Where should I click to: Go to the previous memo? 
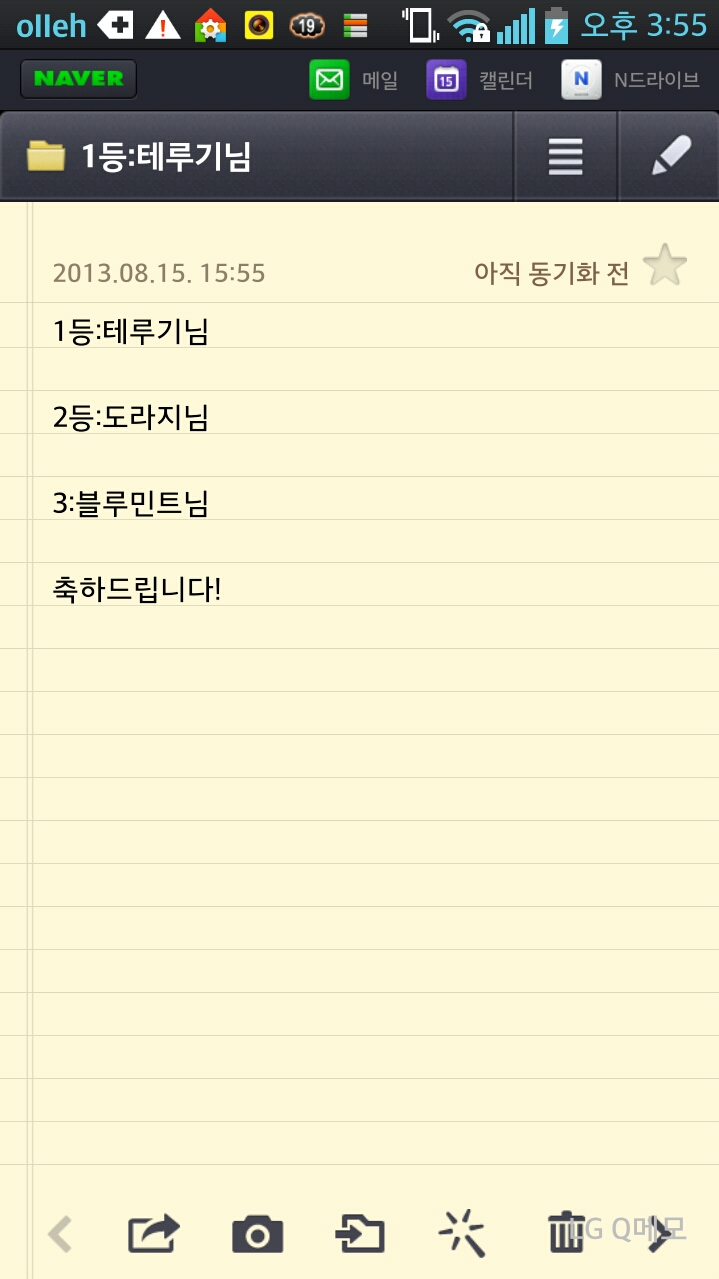tap(60, 1234)
